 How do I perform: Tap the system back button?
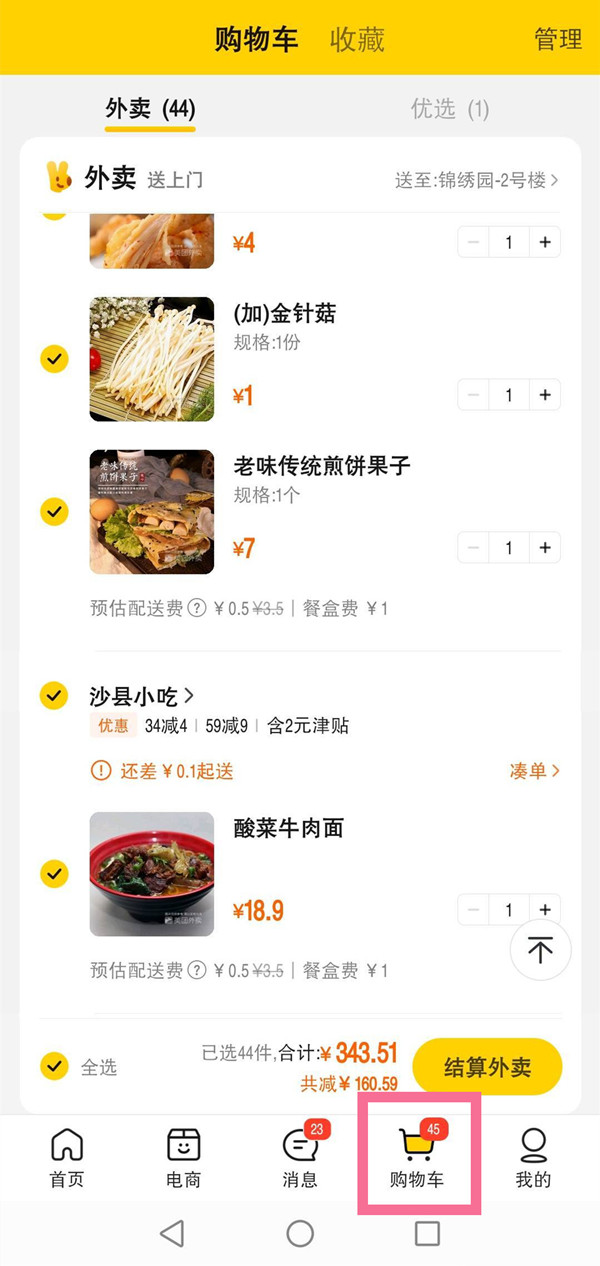tap(172, 1233)
